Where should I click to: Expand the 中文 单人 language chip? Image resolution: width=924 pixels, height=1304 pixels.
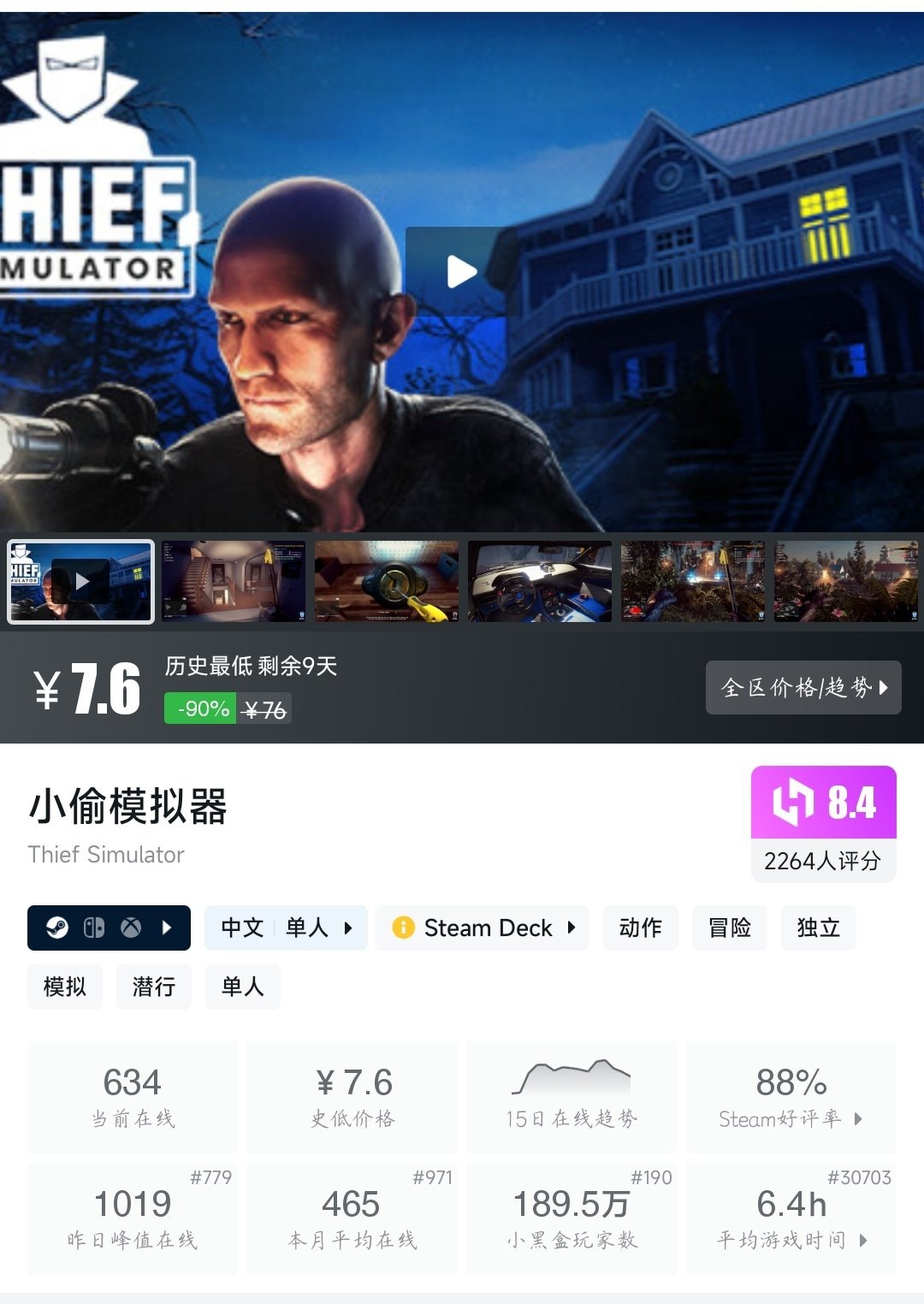286,928
